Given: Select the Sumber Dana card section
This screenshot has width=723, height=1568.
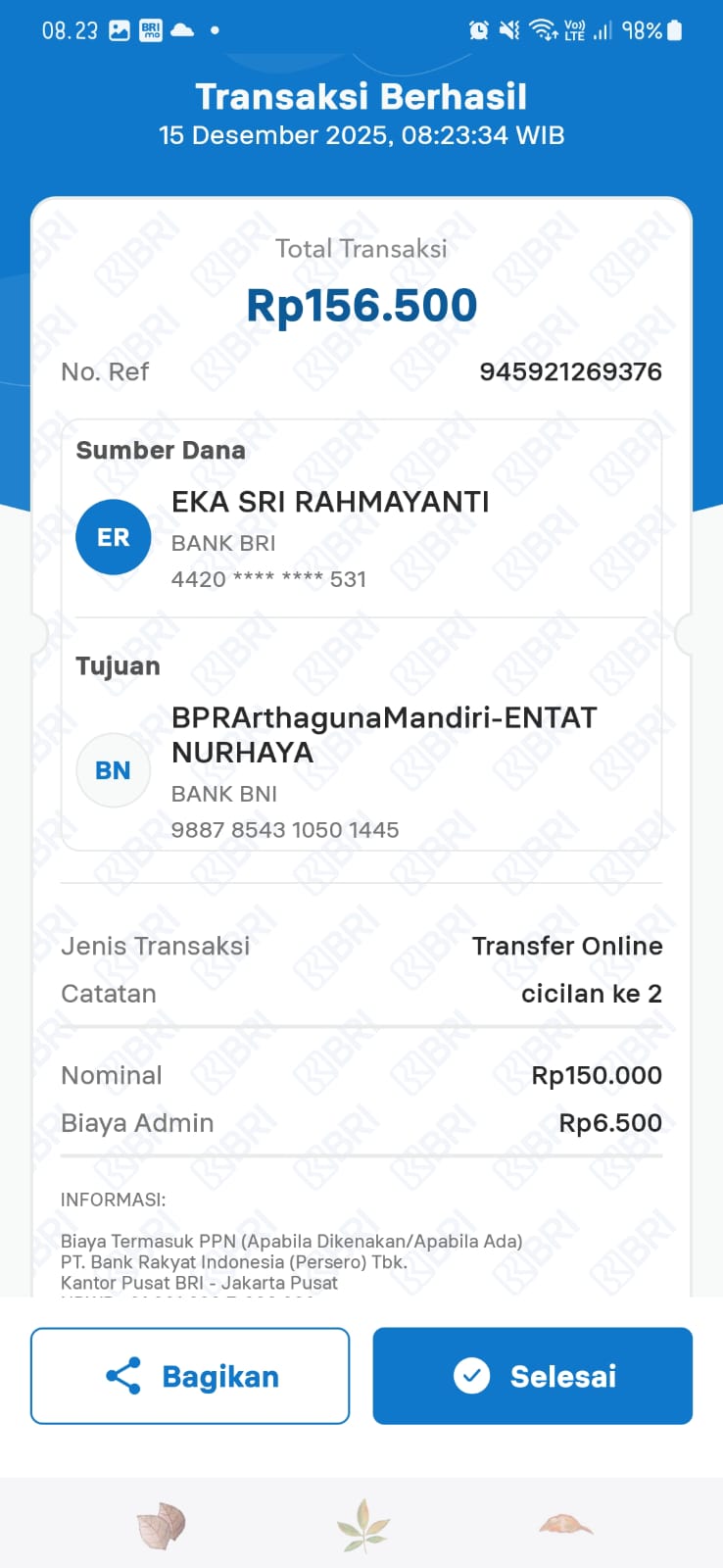Looking at the screenshot, I should 361,514.
